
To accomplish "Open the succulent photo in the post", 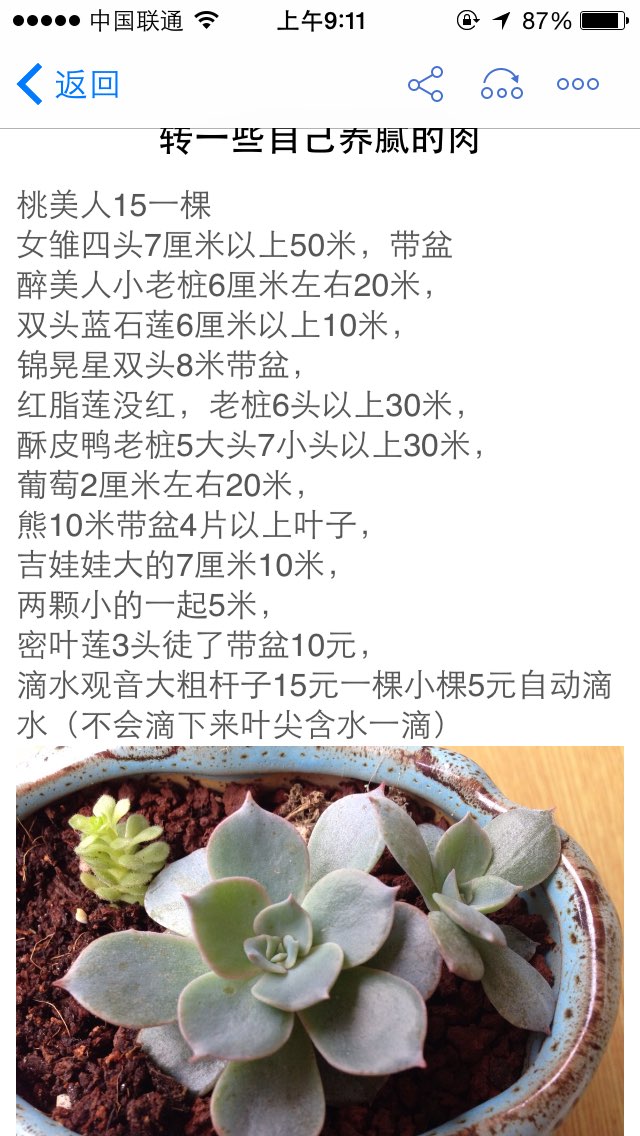I will 320,941.
